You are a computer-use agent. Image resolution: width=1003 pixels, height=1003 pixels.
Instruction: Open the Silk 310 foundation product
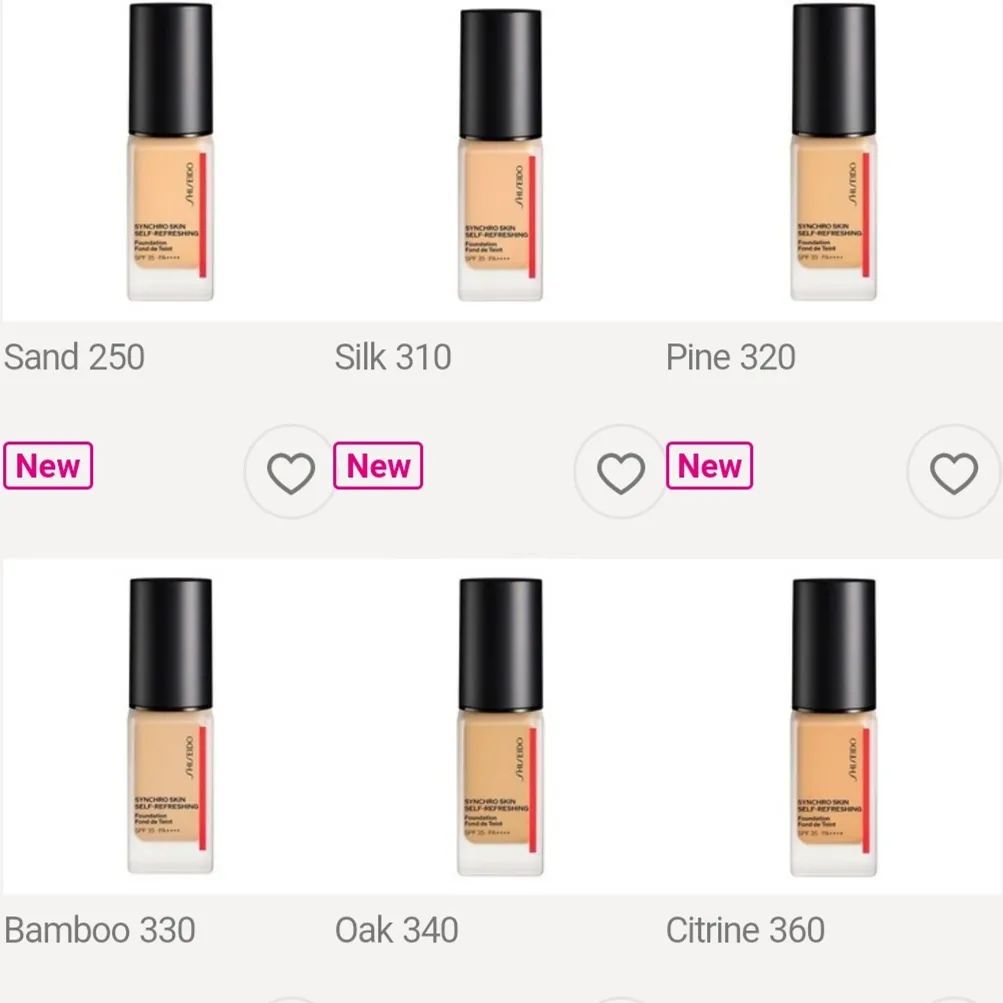[500, 155]
